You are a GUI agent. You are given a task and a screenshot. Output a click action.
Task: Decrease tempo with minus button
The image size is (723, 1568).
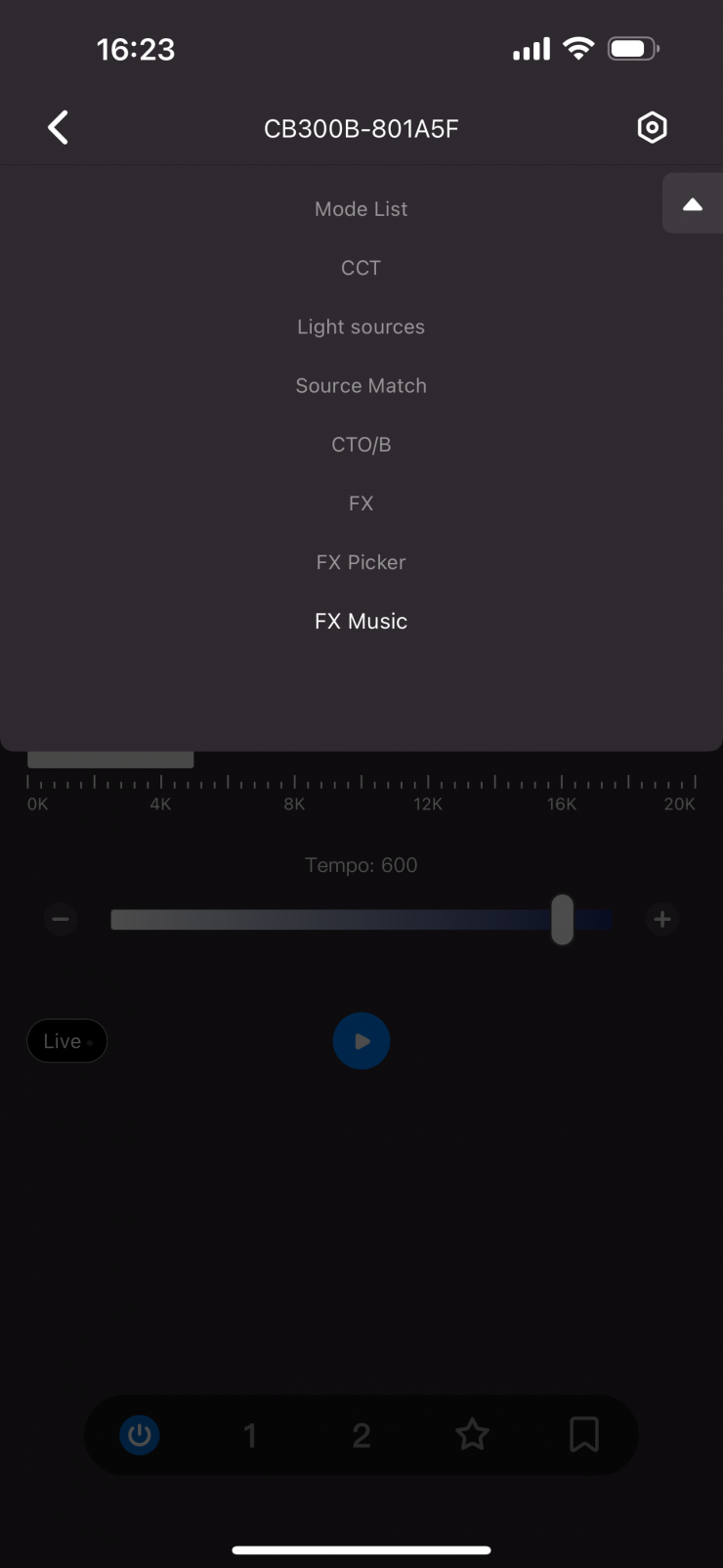pyautogui.click(x=61, y=919)
